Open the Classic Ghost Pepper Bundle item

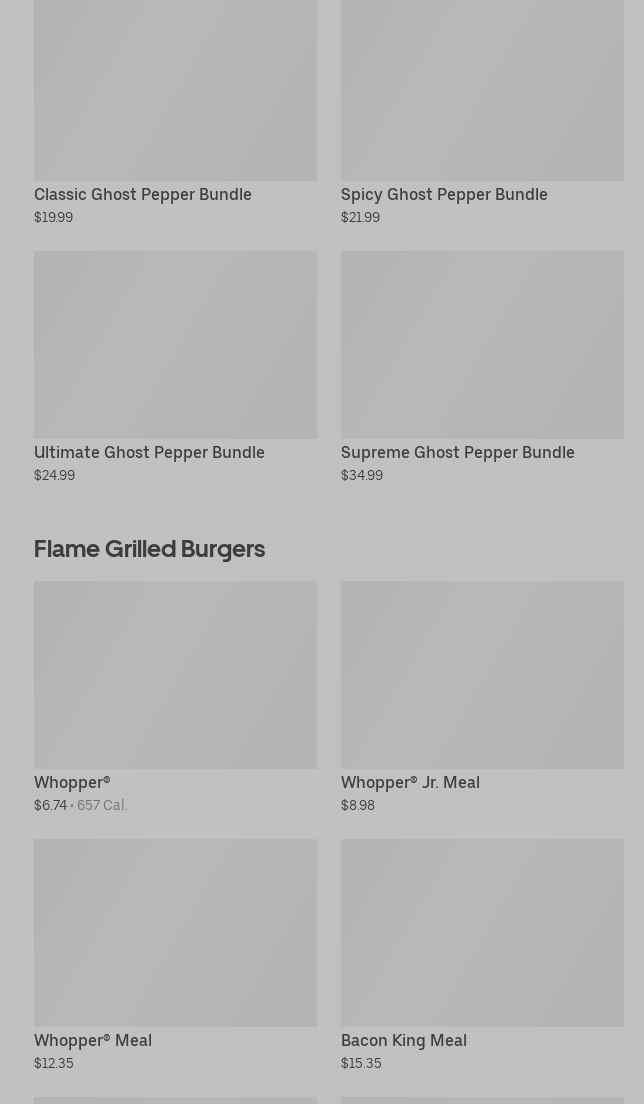tap(175, 113)
